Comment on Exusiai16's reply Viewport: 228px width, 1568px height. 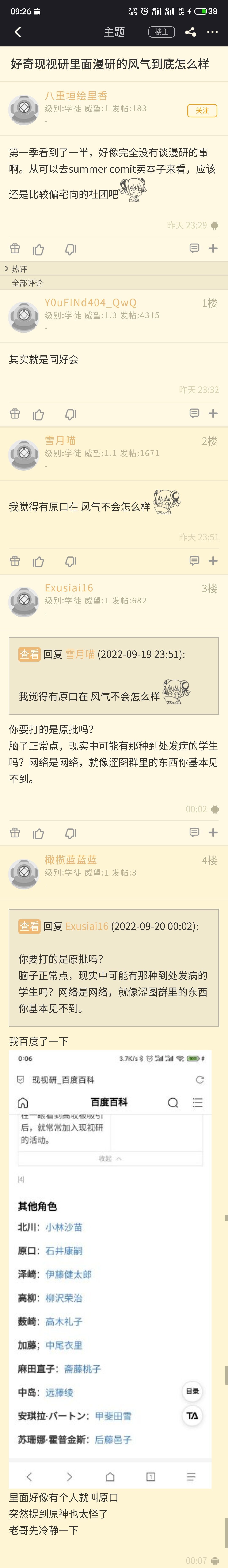pos(194,832)
